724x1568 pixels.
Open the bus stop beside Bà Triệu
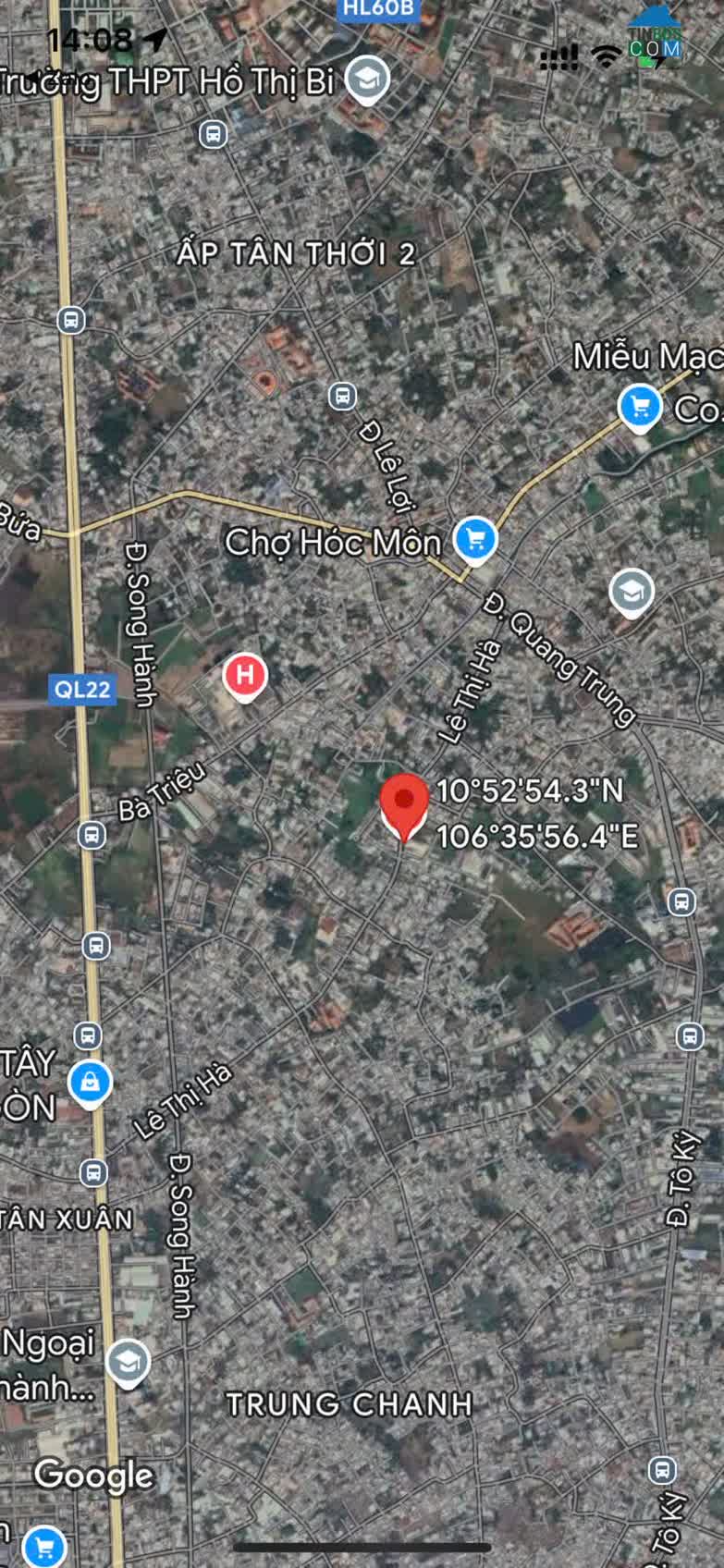[x=91, y=835]
